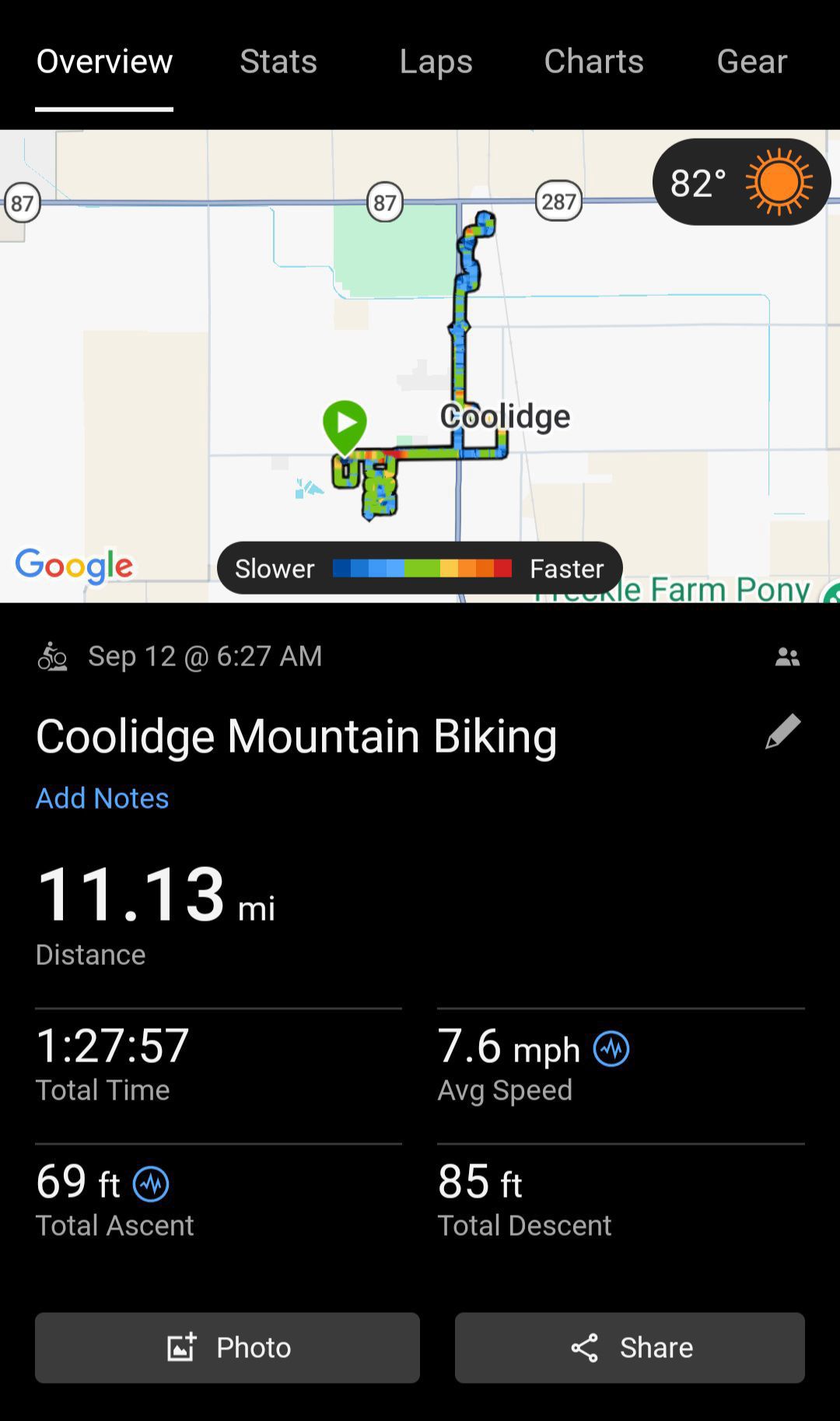Viewport: 840px width, 1421px height.
Task: Tap the info icon beside Avg Speed
Action: tap(611, 1049)
